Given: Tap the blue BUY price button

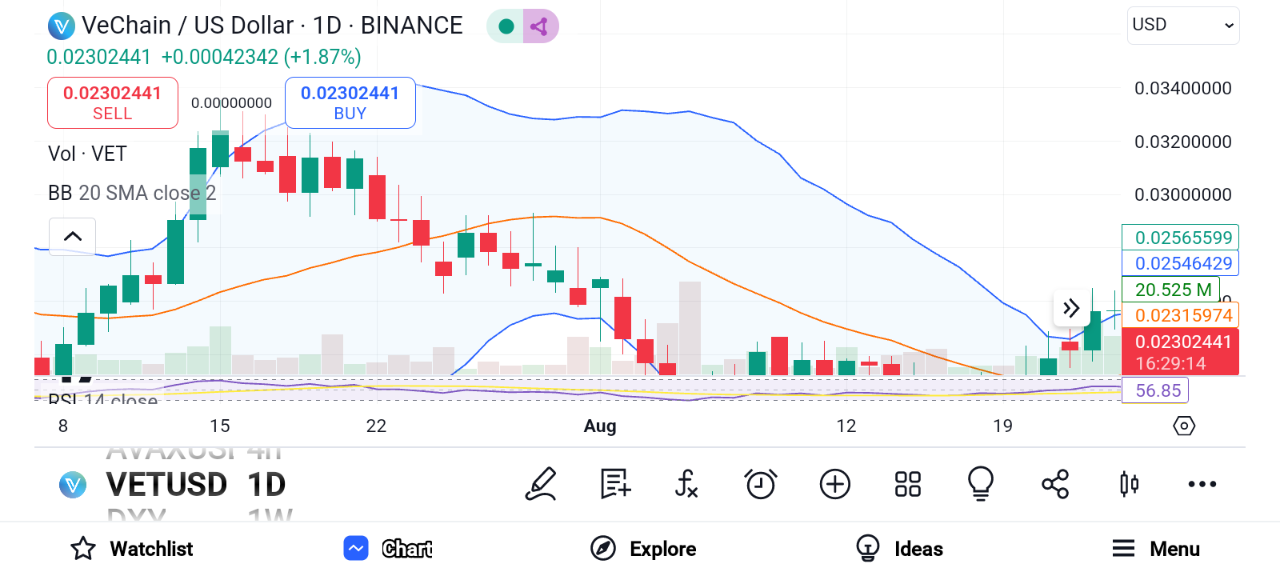Looking at the screenshot, I should 350,103.
